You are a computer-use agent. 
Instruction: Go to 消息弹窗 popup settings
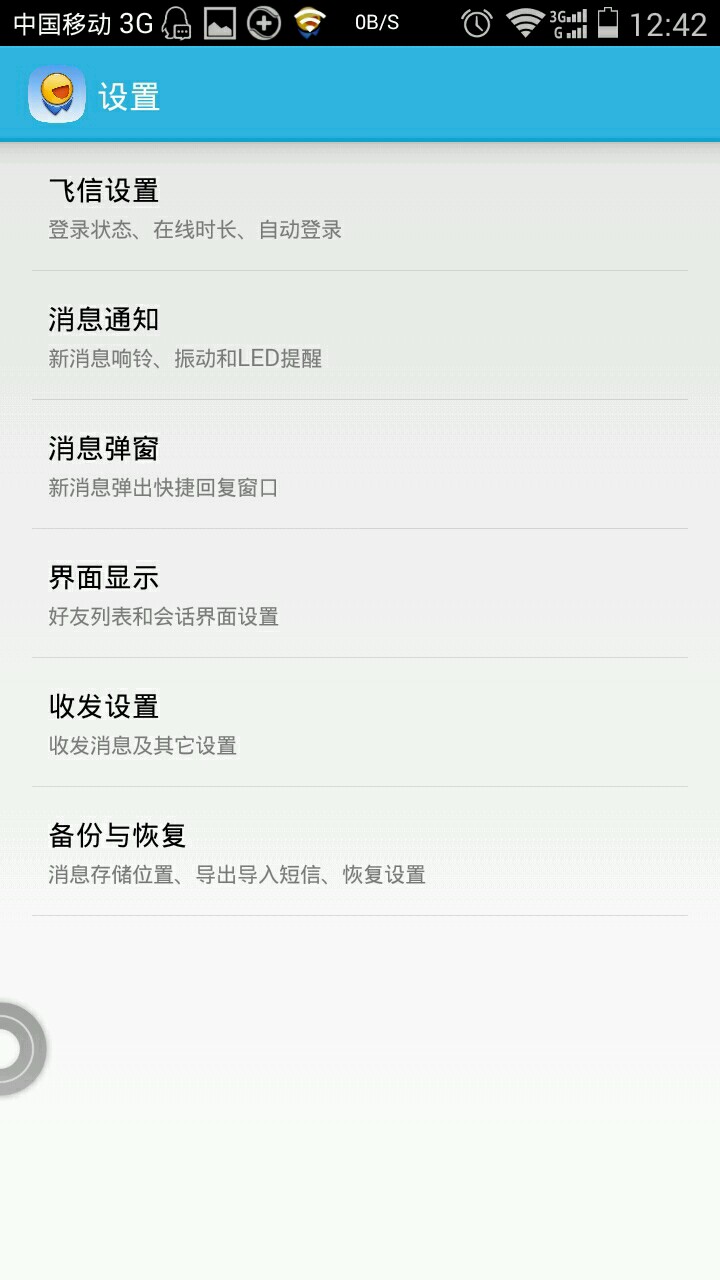(360, 466)
